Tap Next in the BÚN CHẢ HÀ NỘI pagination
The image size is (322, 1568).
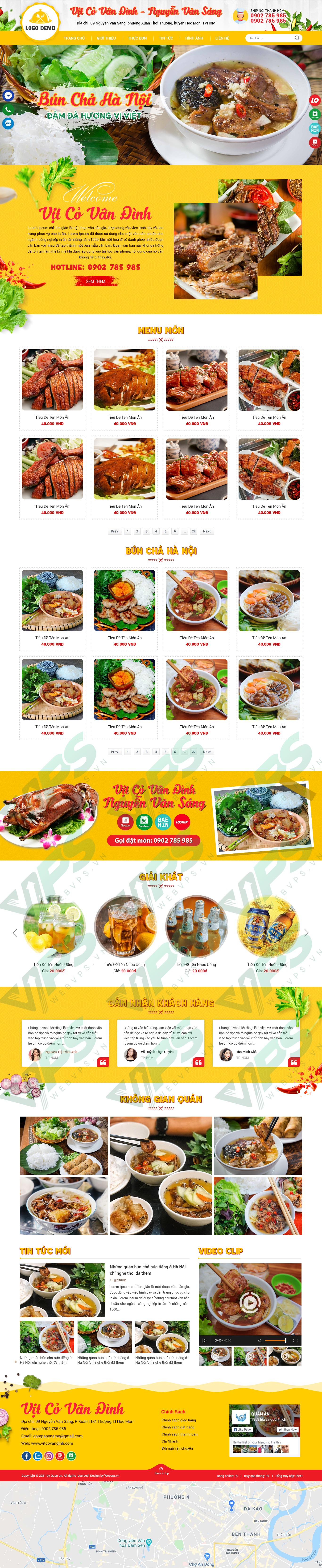(207, 752)
